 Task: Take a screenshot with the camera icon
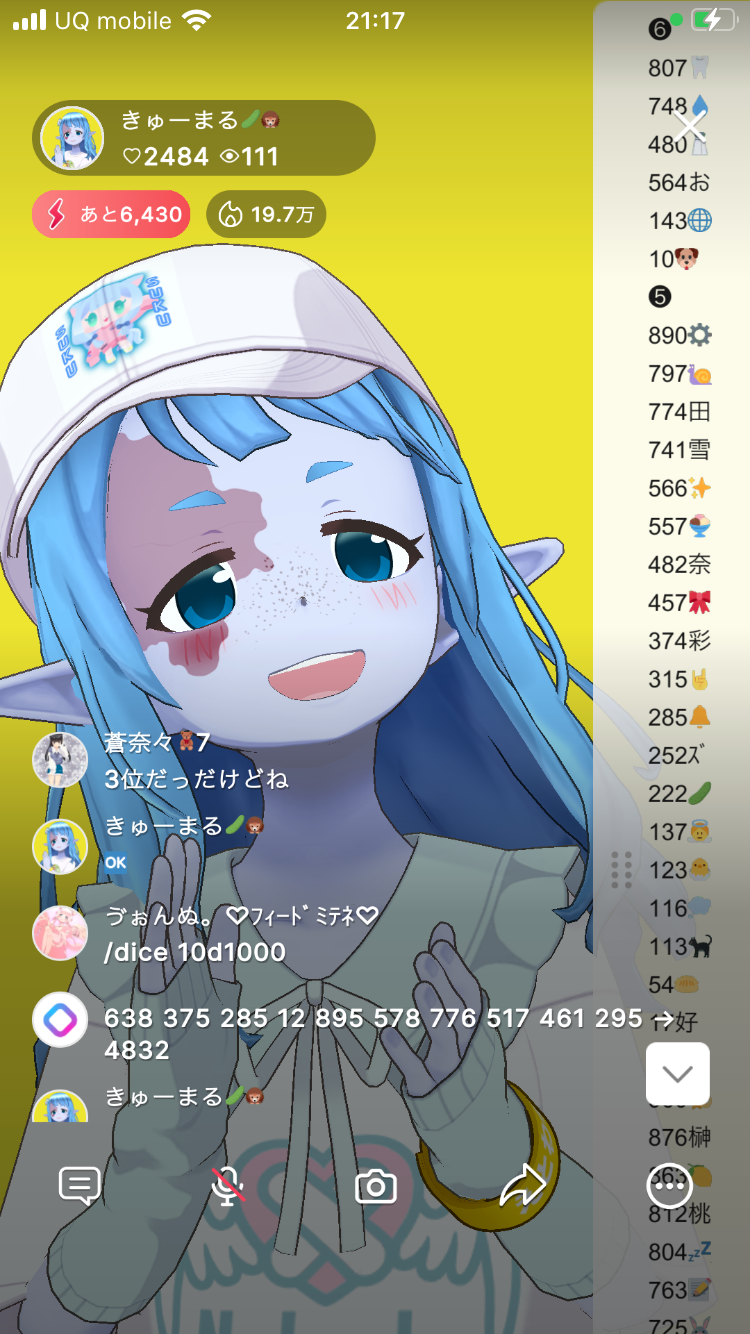tap(376, 1187)
